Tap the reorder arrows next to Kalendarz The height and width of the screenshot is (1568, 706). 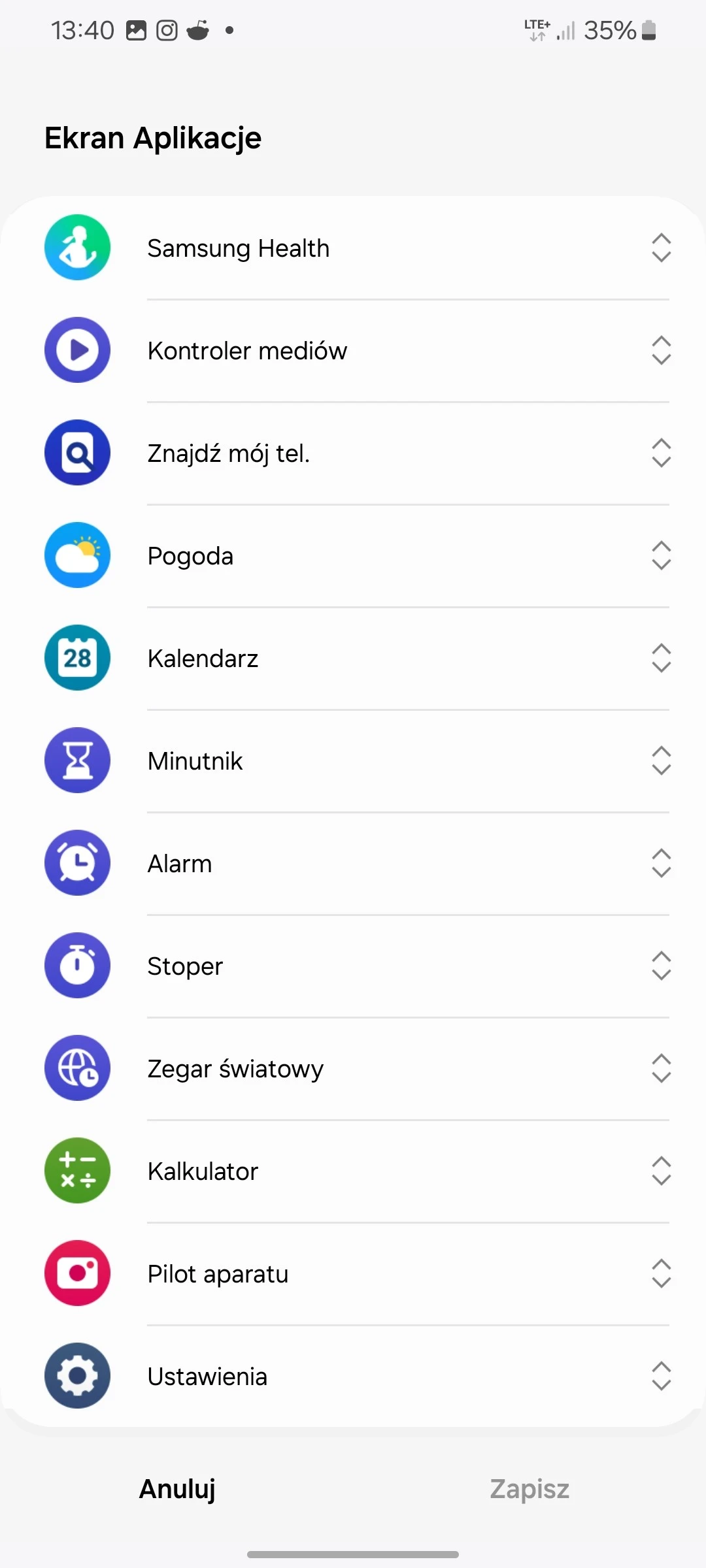tap(662, 658)
